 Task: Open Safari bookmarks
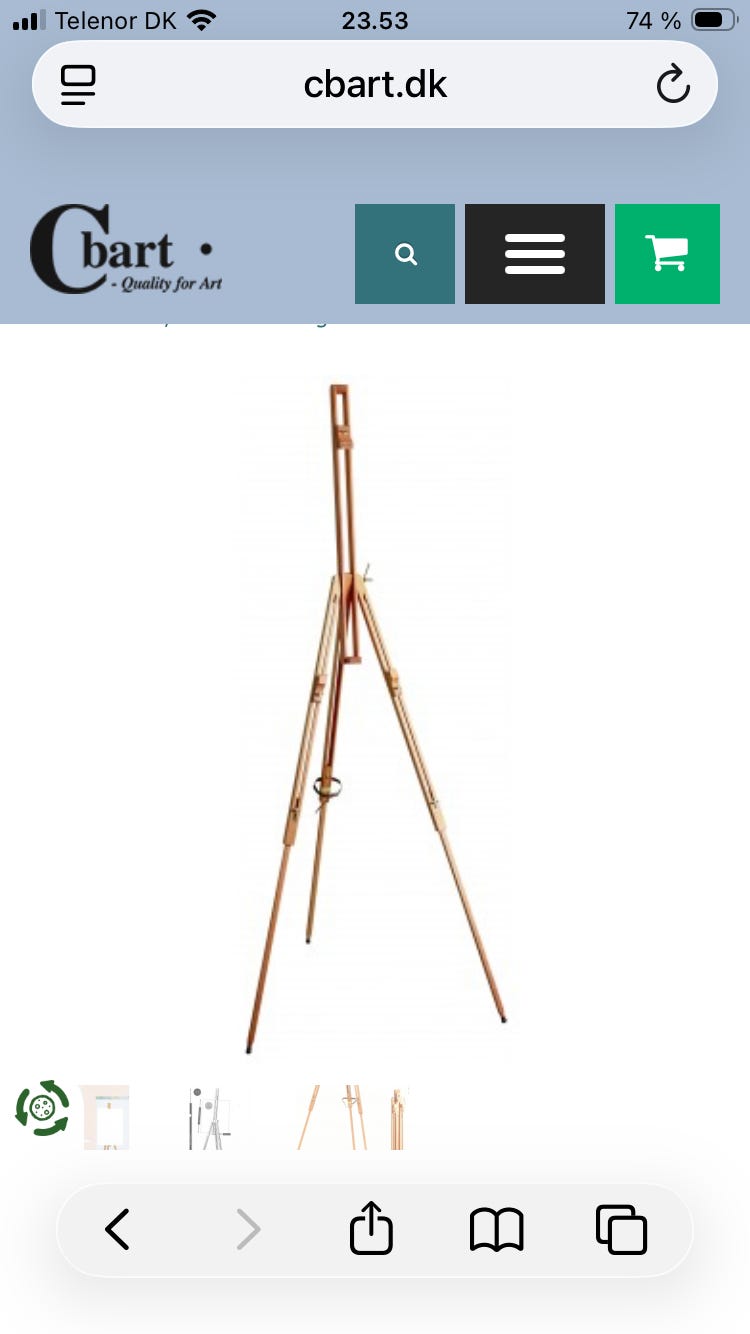tap(497, 1229)
